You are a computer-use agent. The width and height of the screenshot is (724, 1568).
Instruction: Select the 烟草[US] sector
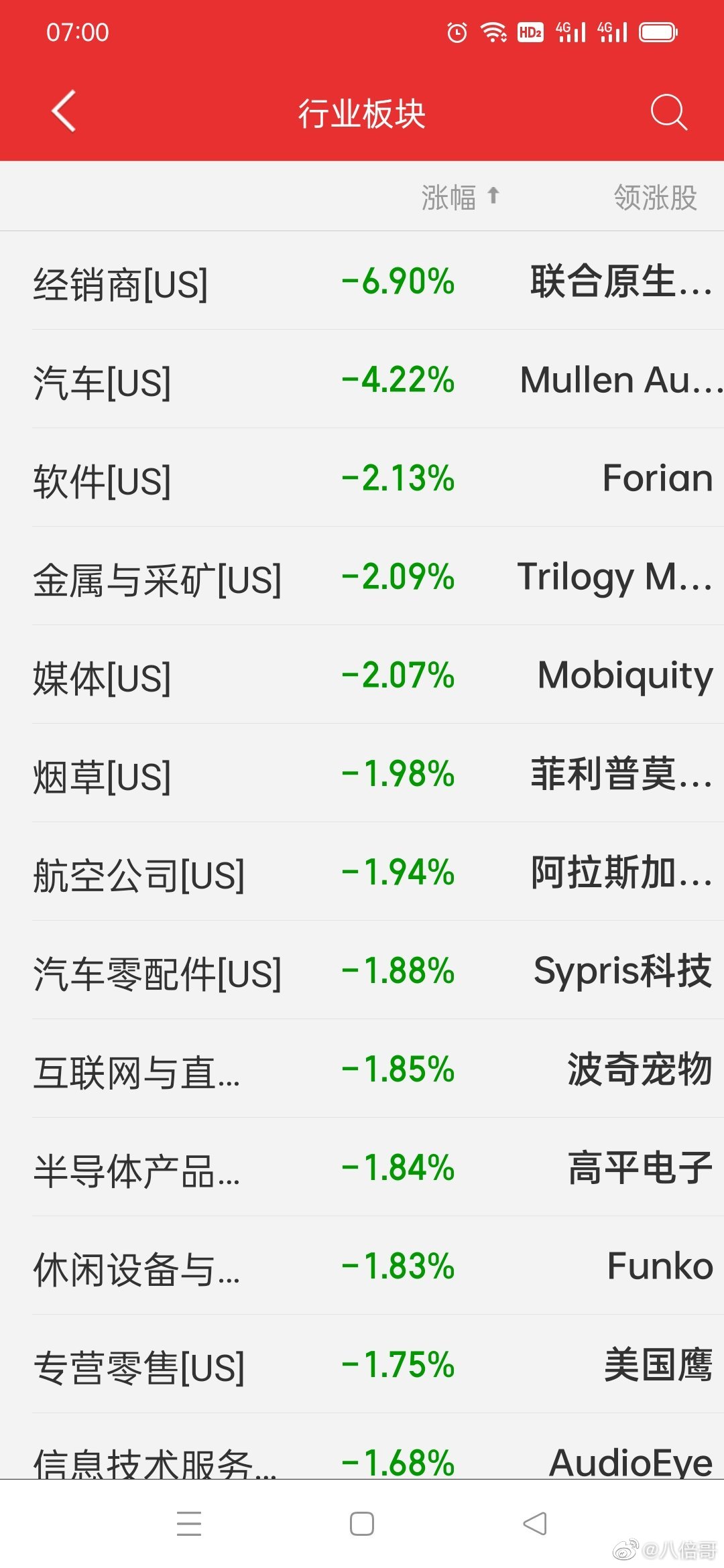point(103,775)
